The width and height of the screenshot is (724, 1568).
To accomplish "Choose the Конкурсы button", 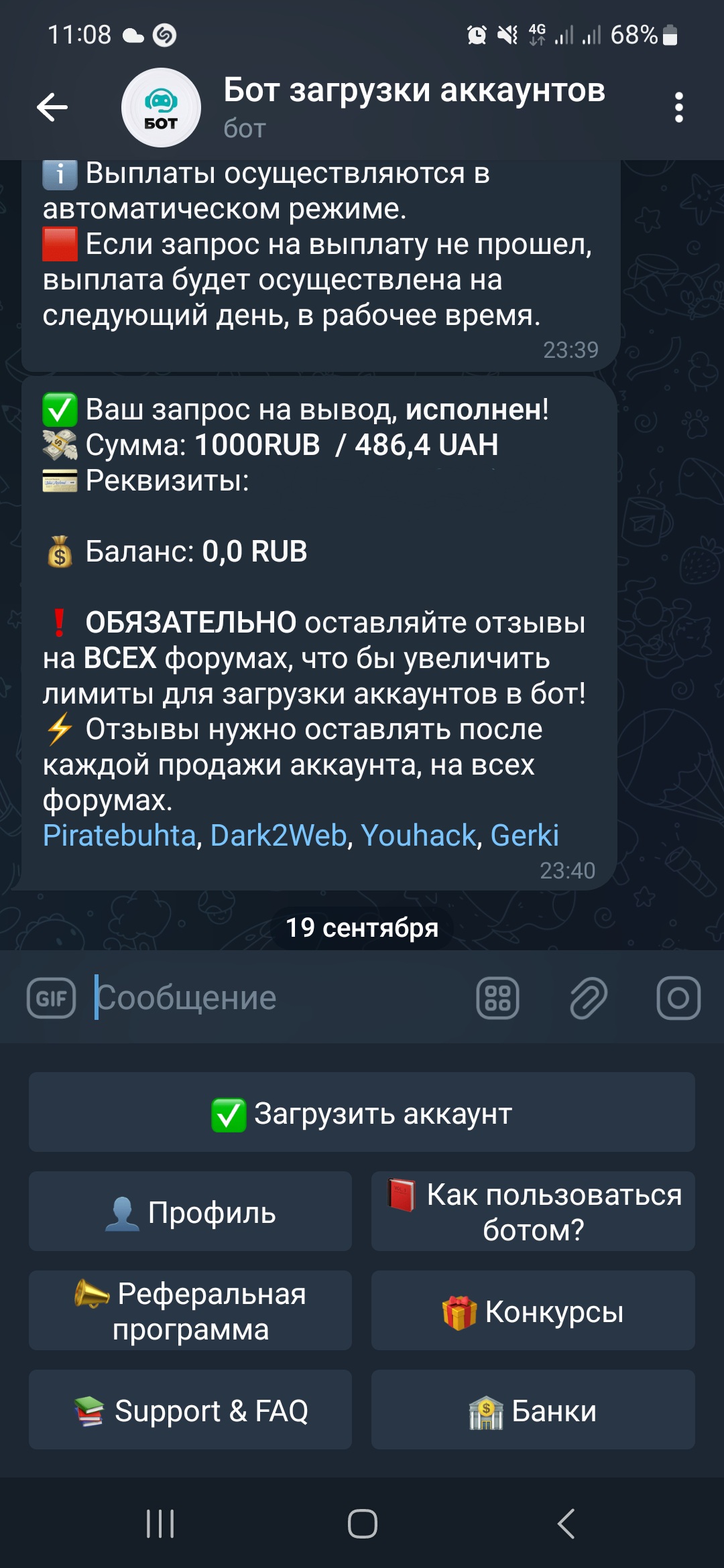I will (533, 1311).
